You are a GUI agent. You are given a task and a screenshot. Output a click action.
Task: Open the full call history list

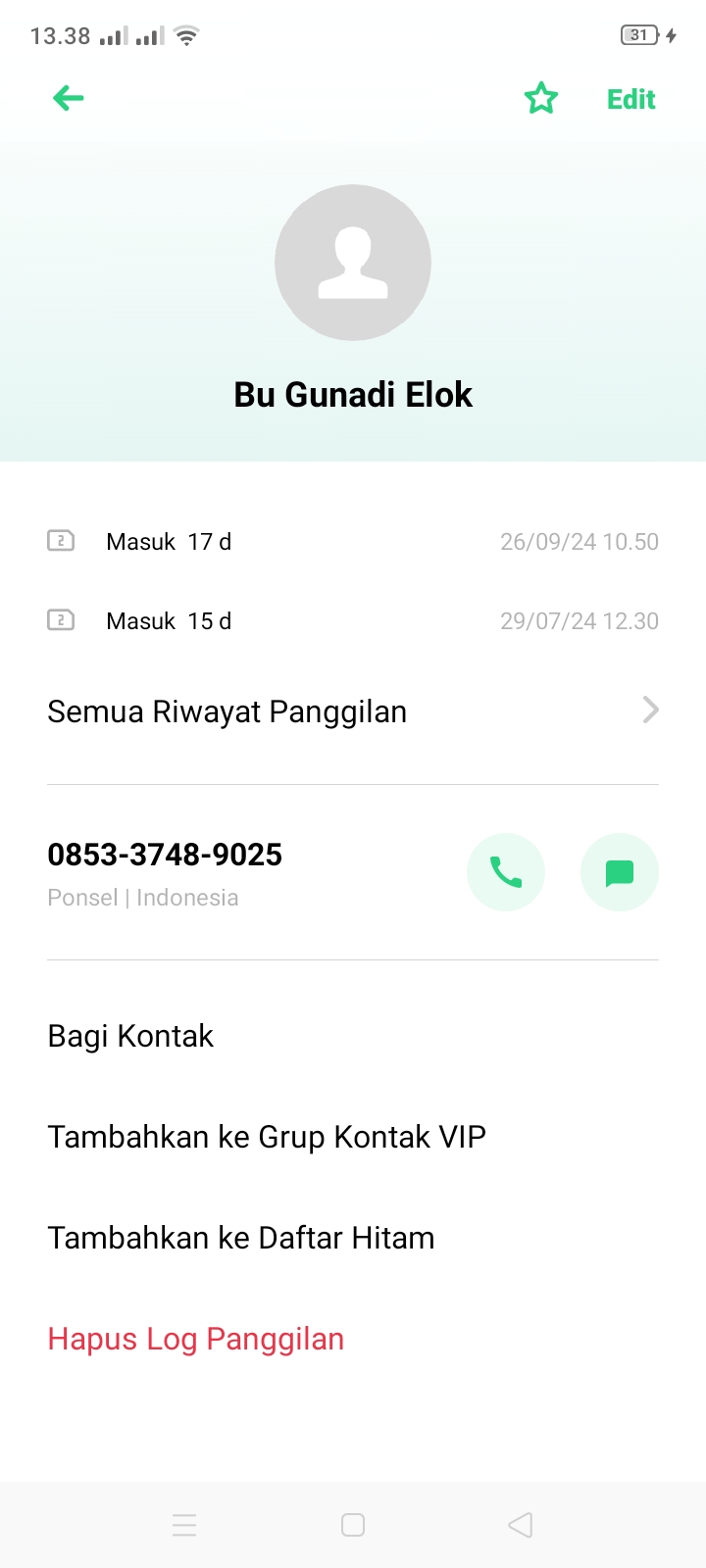coord(227,711)
